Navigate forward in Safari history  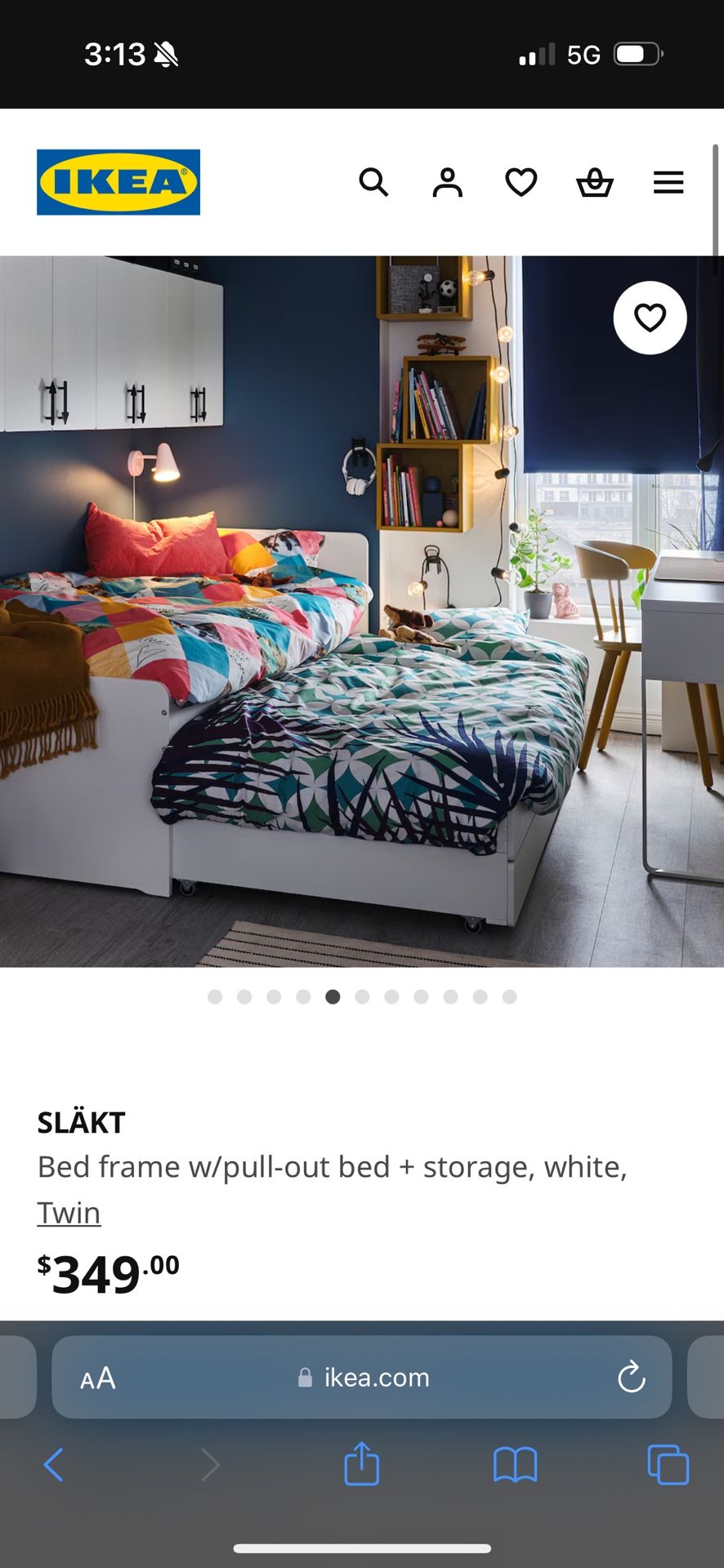[x=208, y=1464]
